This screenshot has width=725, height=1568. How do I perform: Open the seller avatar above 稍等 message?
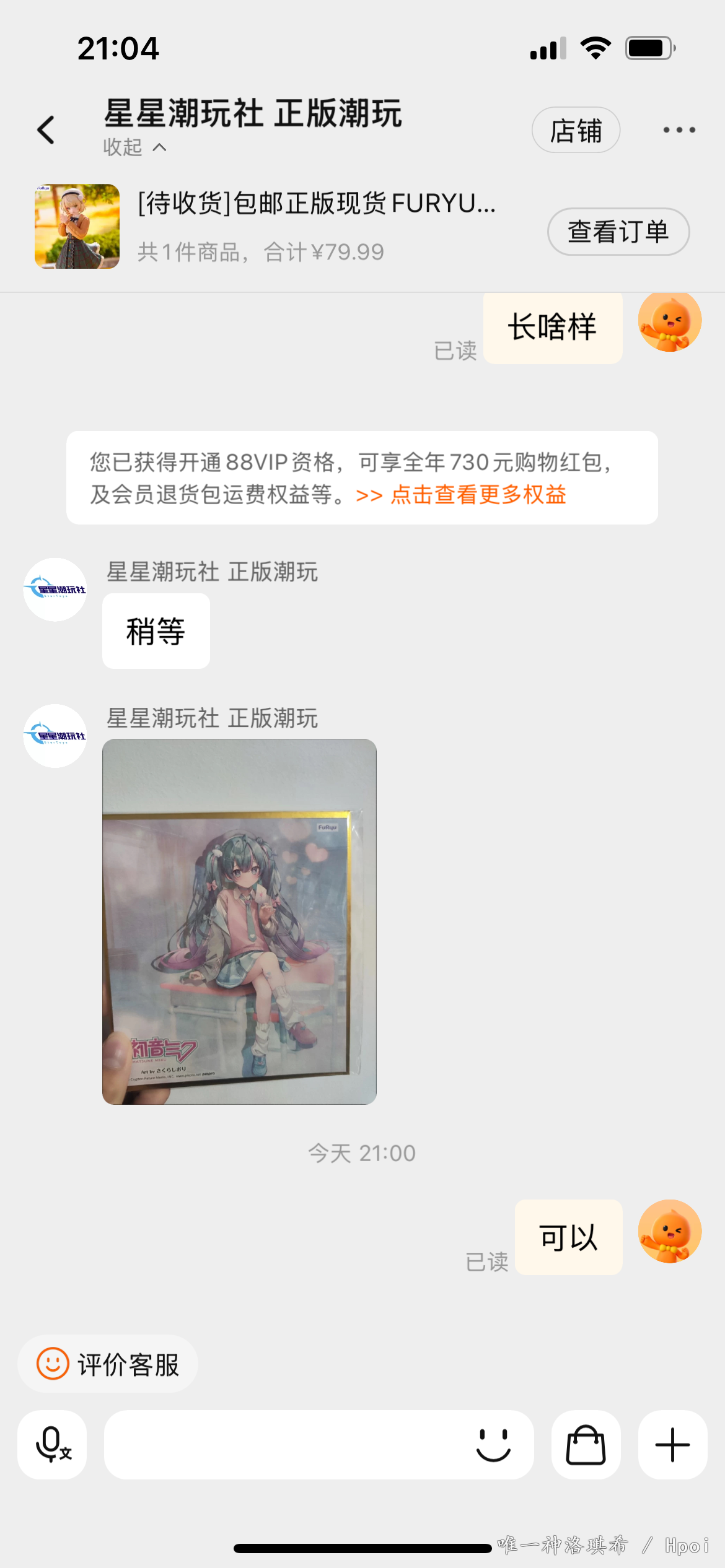pos(55,590)
